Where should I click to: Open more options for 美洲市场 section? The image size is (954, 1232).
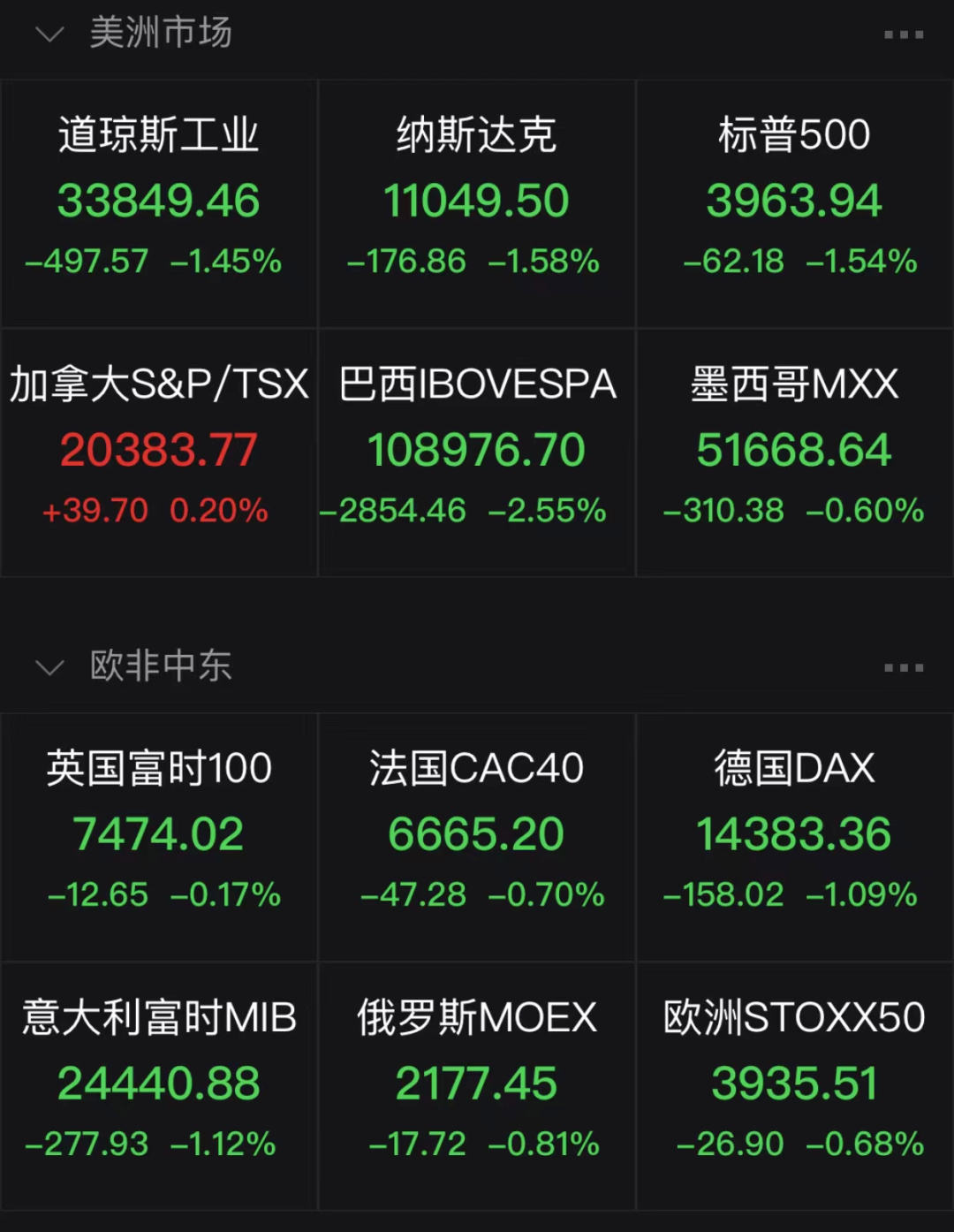[x=903, y=35]
